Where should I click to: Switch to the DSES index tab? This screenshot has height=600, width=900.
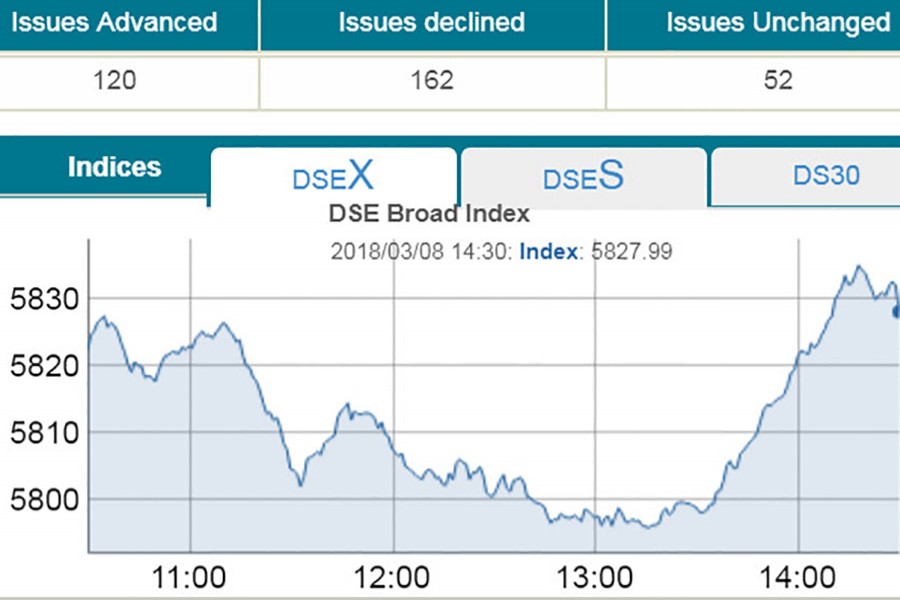(x=583, y=177)
